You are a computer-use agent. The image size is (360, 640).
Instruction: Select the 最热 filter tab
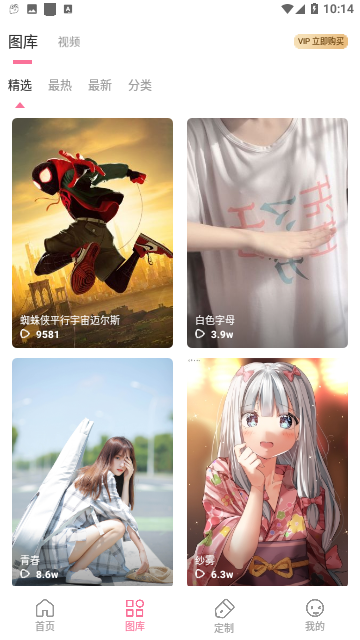[x=60, y=85]
